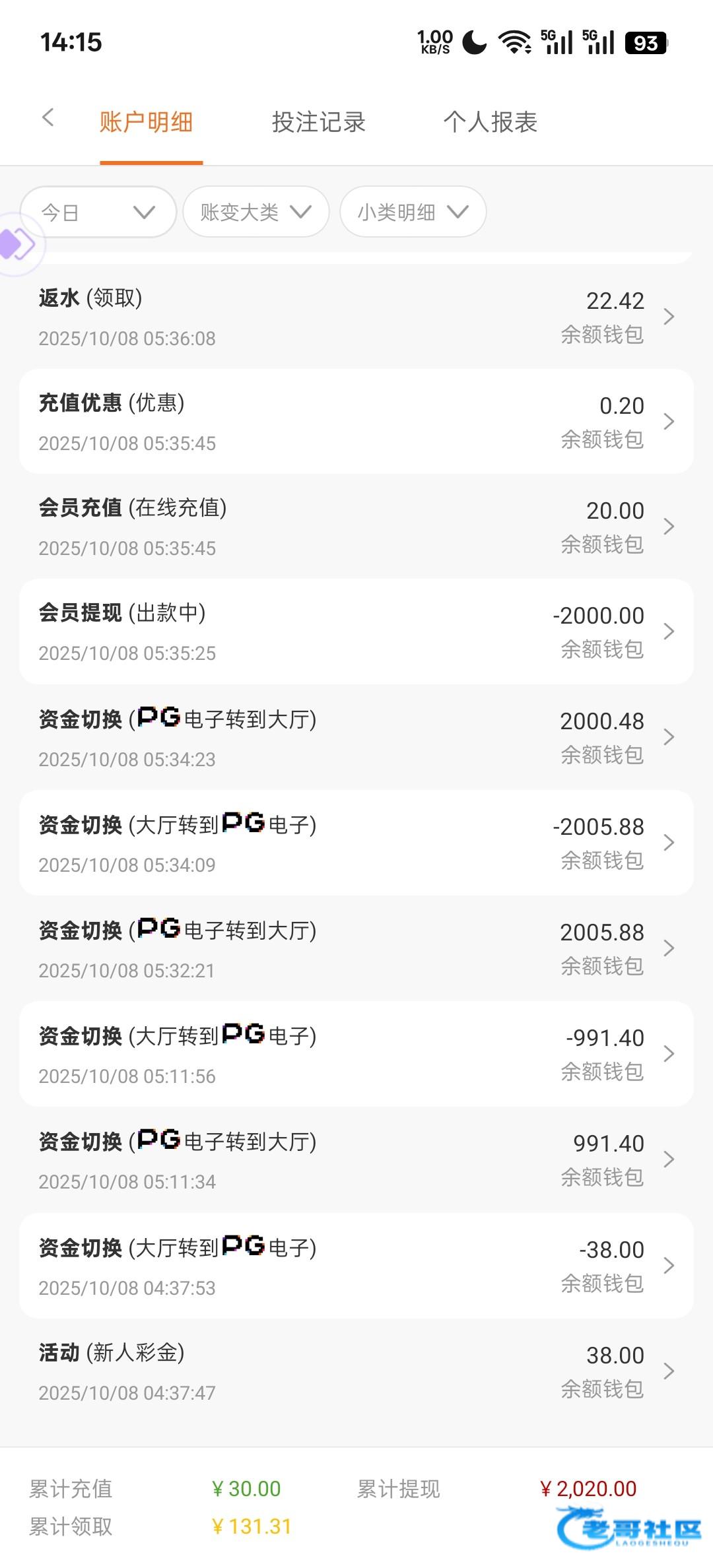Open the 会员充值 20.00 record
The width and height of the screenshot is (713, 1568).
[x=356, y=527]
